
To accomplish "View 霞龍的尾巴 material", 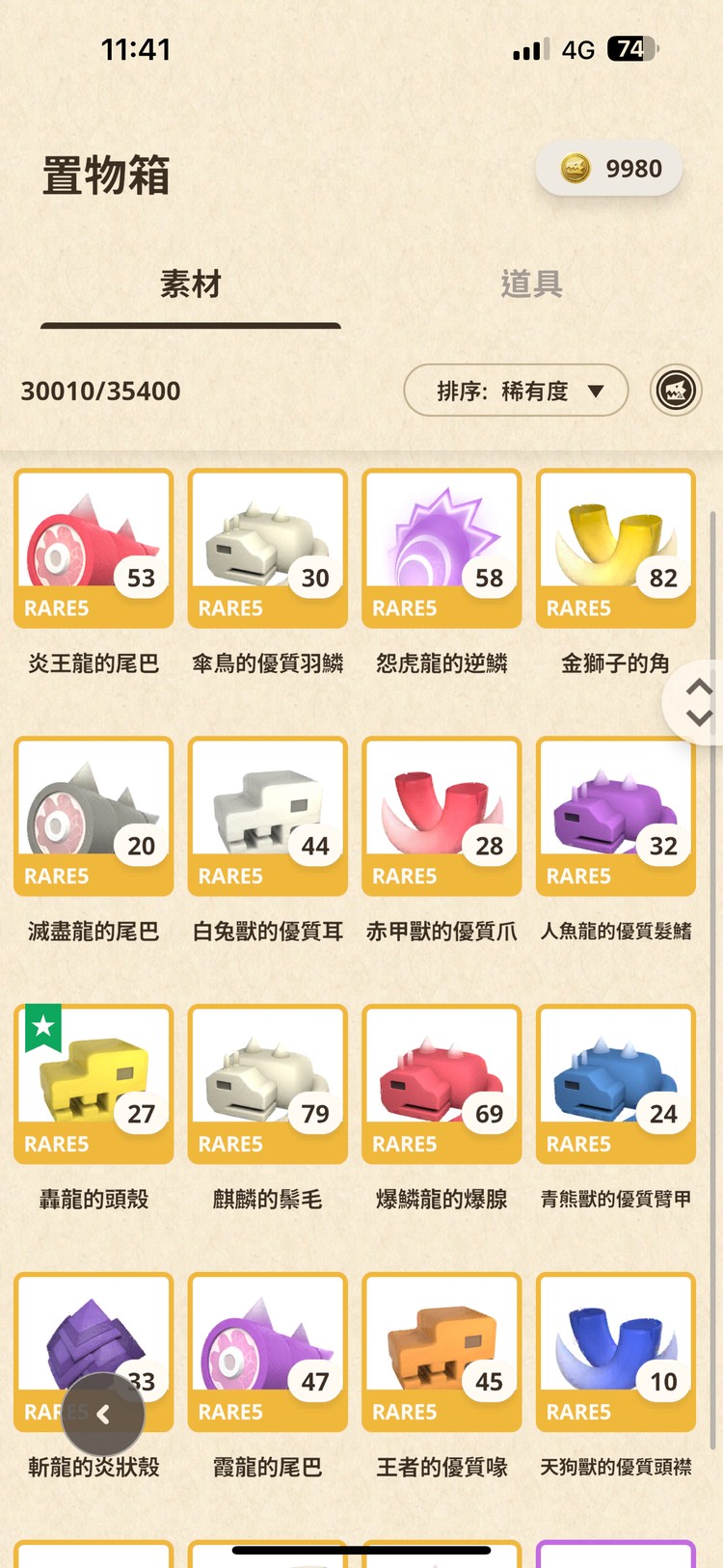I will (268, 1352).
